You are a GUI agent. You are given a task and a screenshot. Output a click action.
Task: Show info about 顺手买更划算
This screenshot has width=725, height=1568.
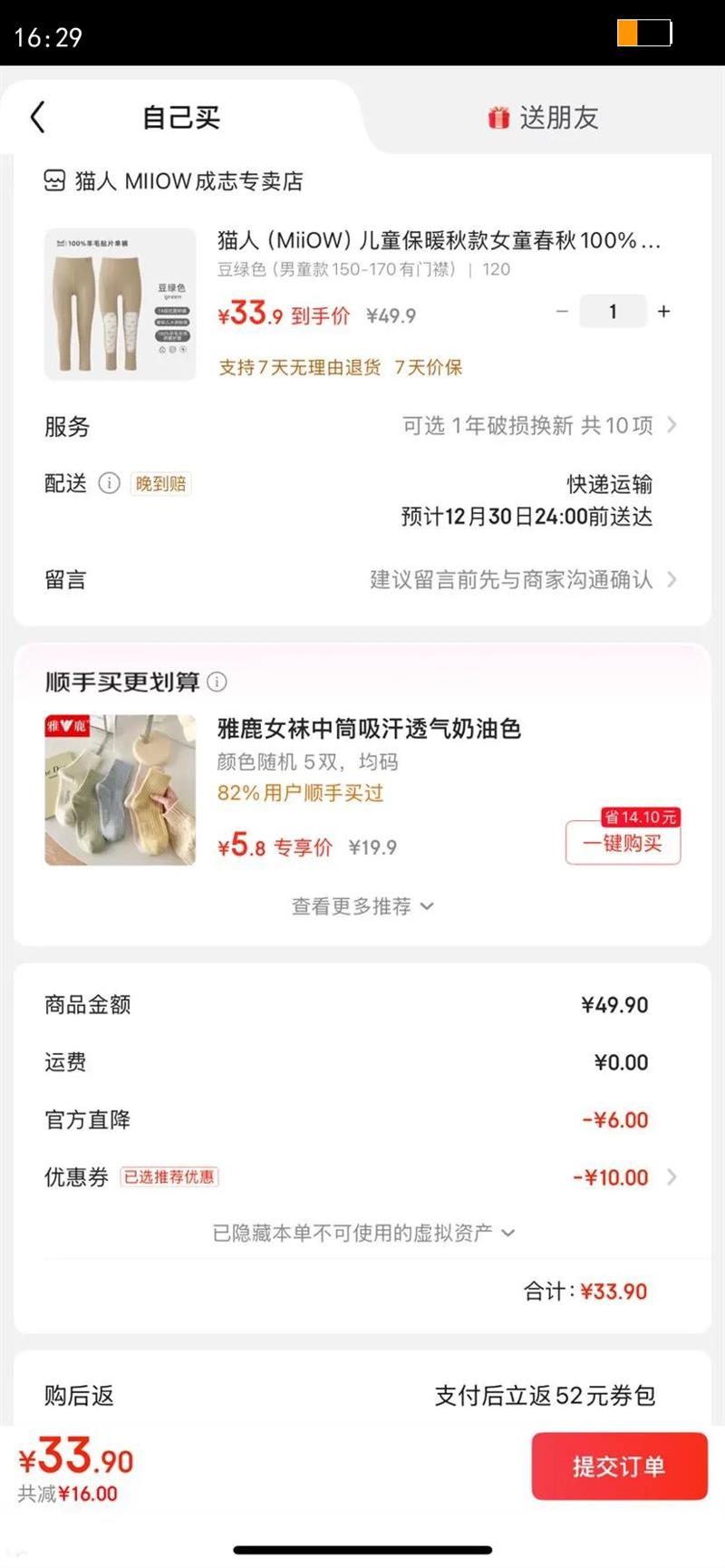pyautogui.click(x=217, y=682)
